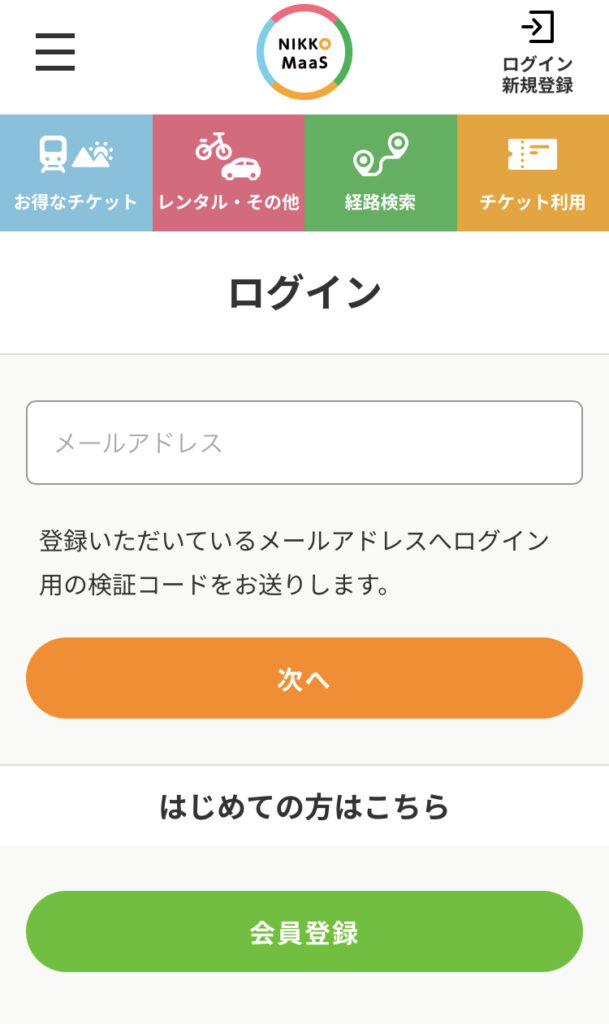This screenshot has width=609, height=1024.
Task: Go to 経路検索 route search
Action: click(x=381, y=173)
